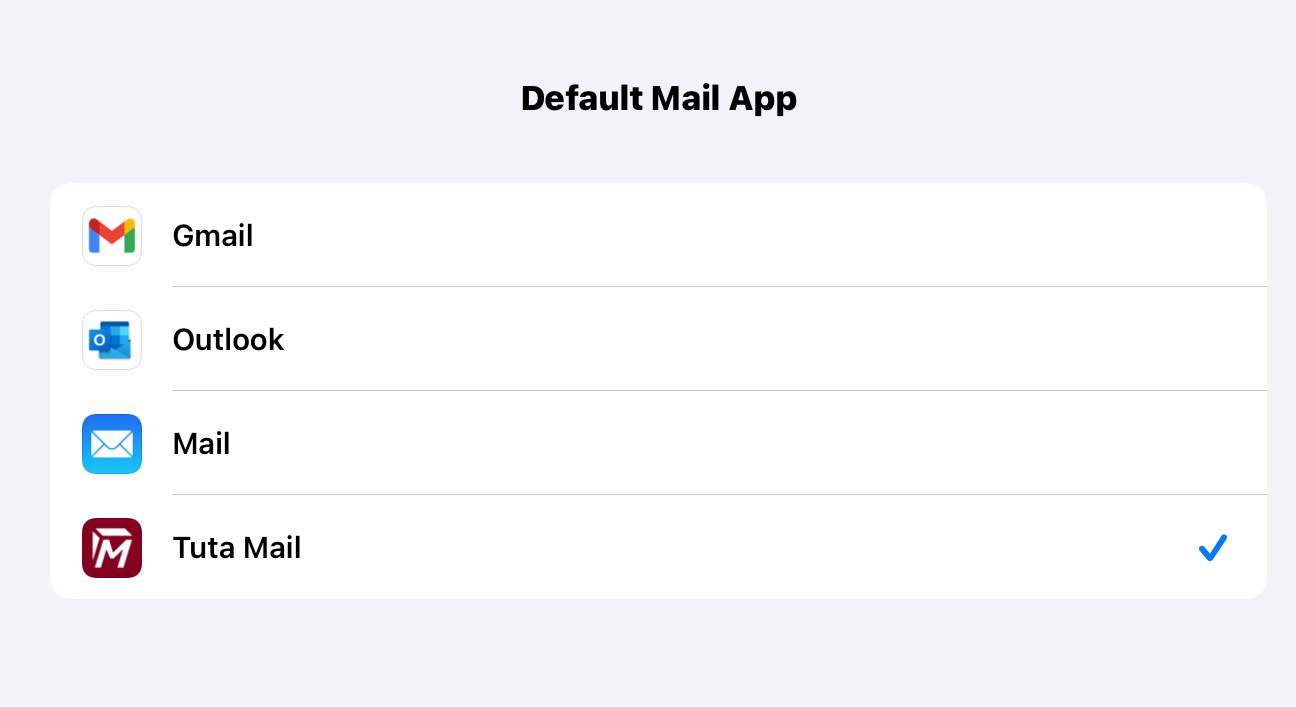Set Apple Mail as the default
This screenshot has height=707, width=1296.
click(x=201, y=444)
